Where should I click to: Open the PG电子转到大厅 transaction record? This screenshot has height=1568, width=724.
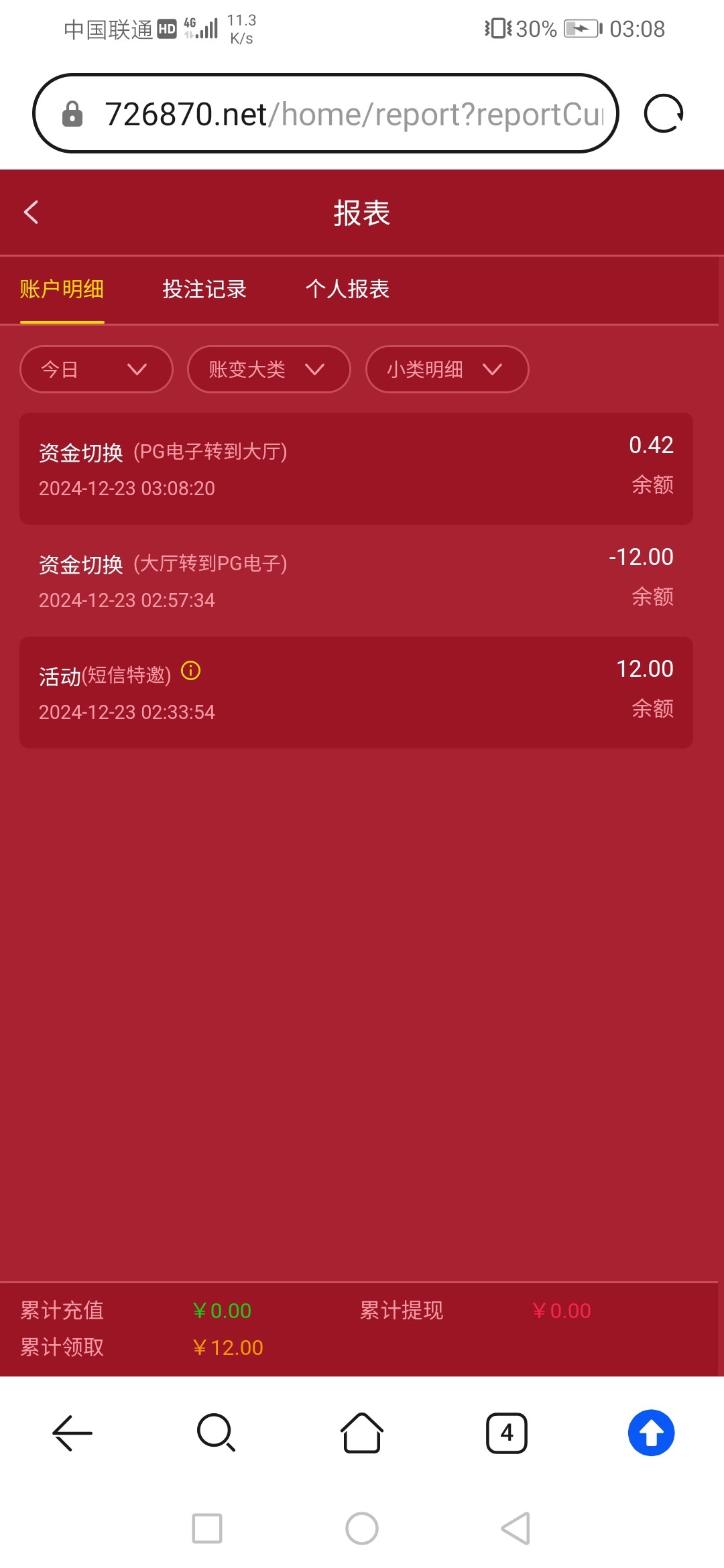pyautogui.click(x=356, y=468)
